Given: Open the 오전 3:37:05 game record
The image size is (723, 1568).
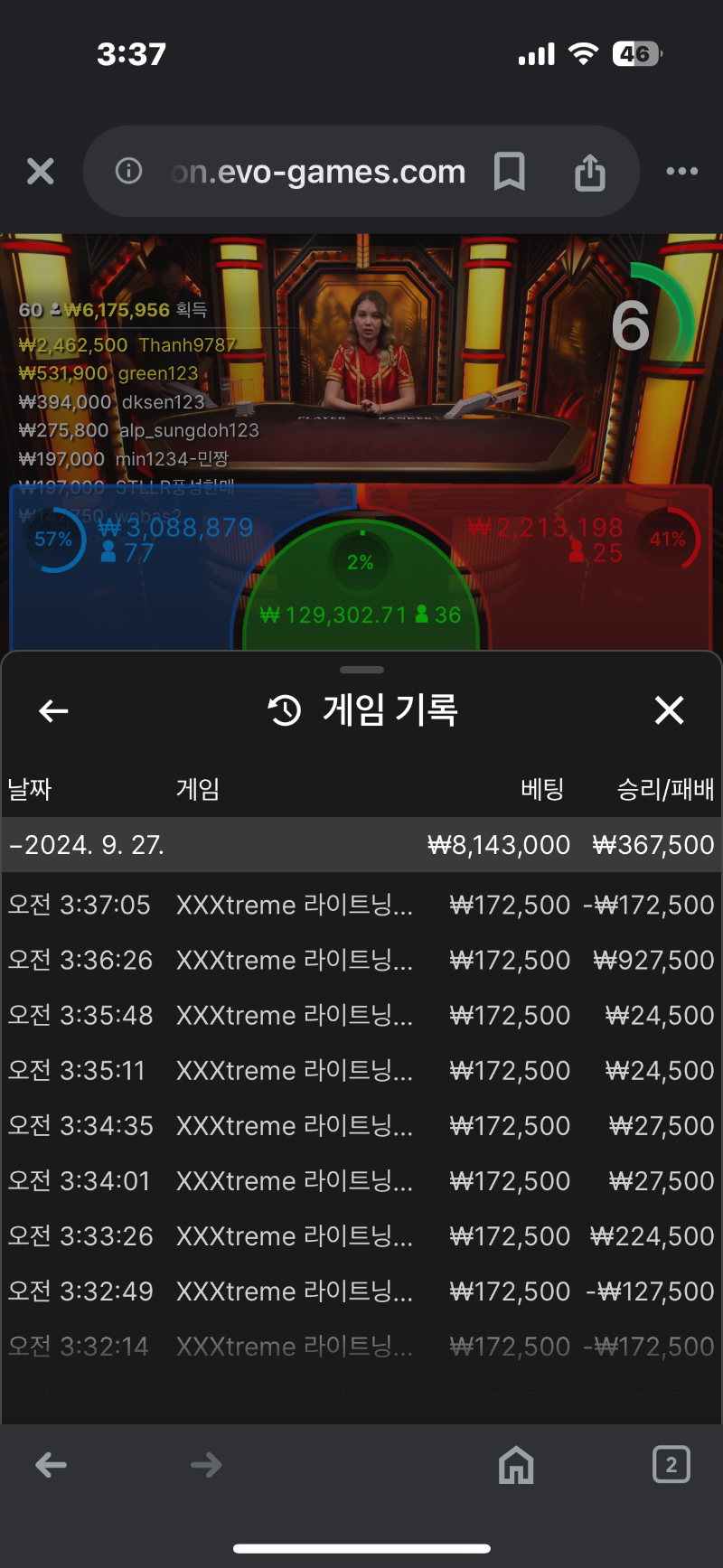Looking at the screenshot, I should coord(361,905).
